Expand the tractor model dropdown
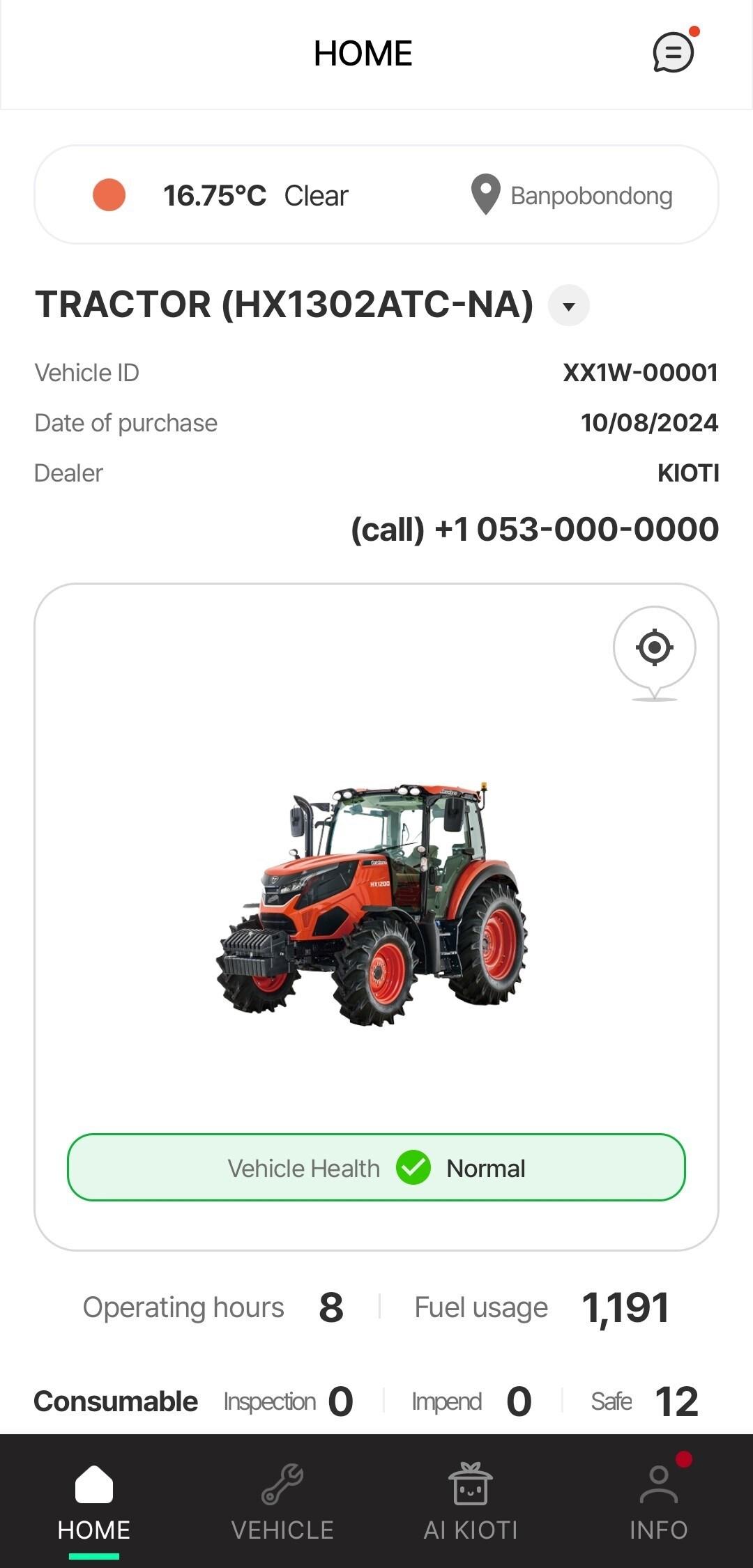The width and height of the screenshot is (753, 1568). pos(568,305)
